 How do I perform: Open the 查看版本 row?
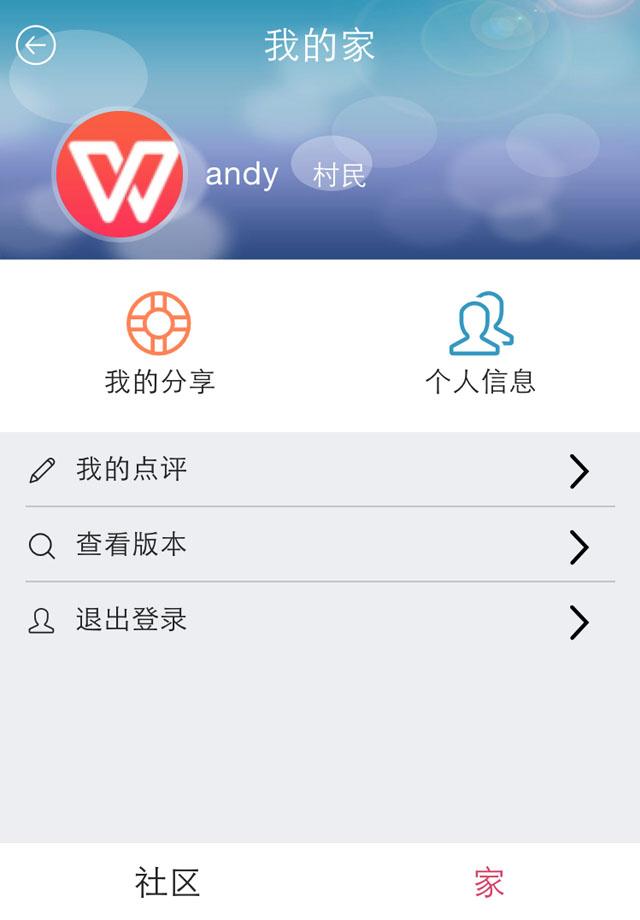point(320,545)
